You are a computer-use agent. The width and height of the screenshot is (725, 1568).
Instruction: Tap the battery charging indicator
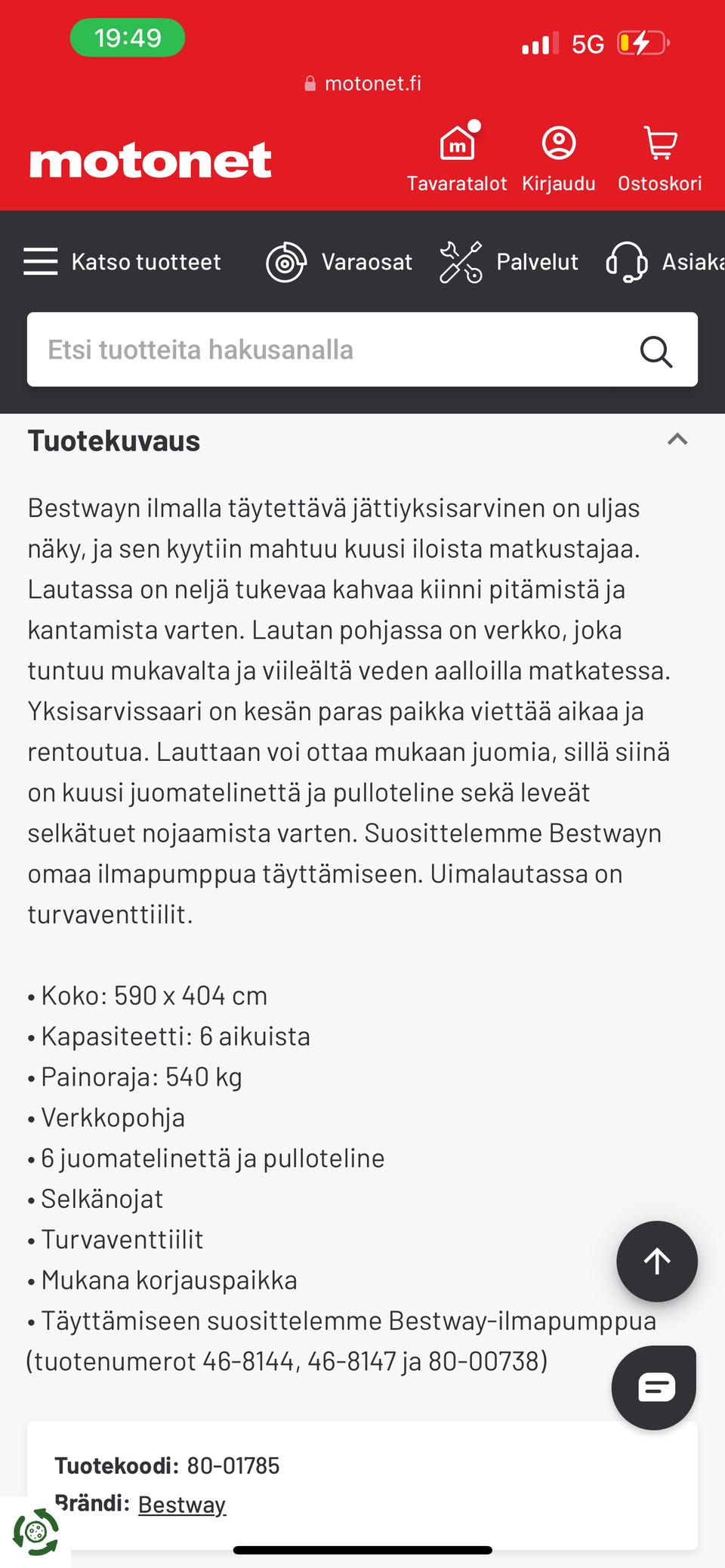[x=639, y=43]
